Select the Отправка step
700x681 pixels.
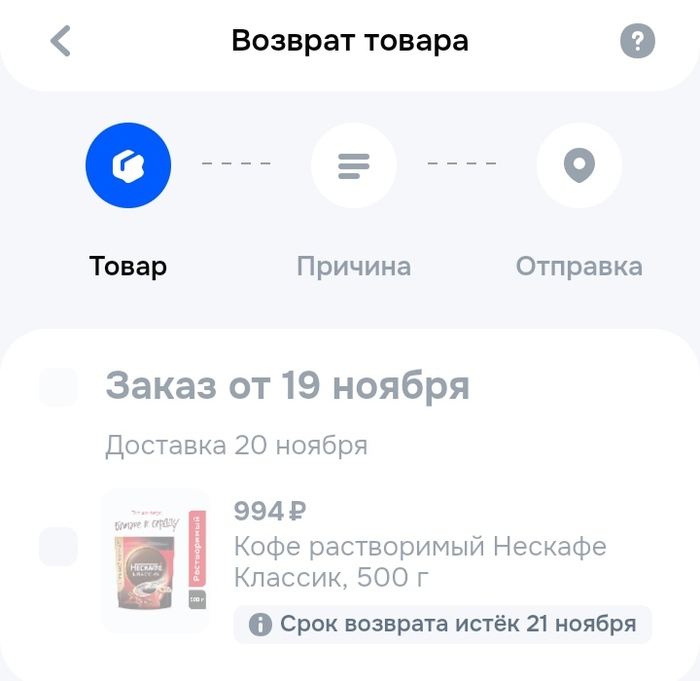[x=579, y=165]
